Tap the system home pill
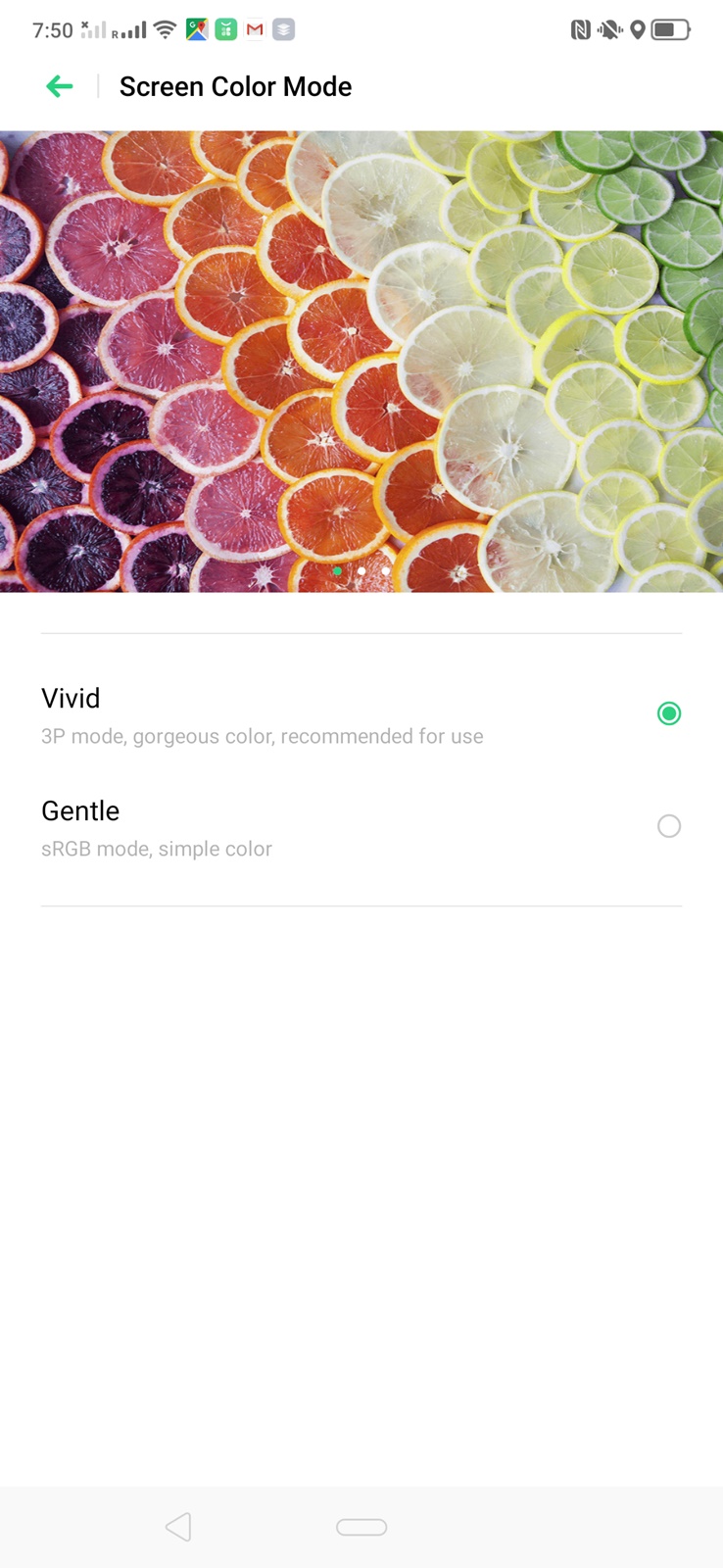The image size is (723, 1568). point(361,1527)
